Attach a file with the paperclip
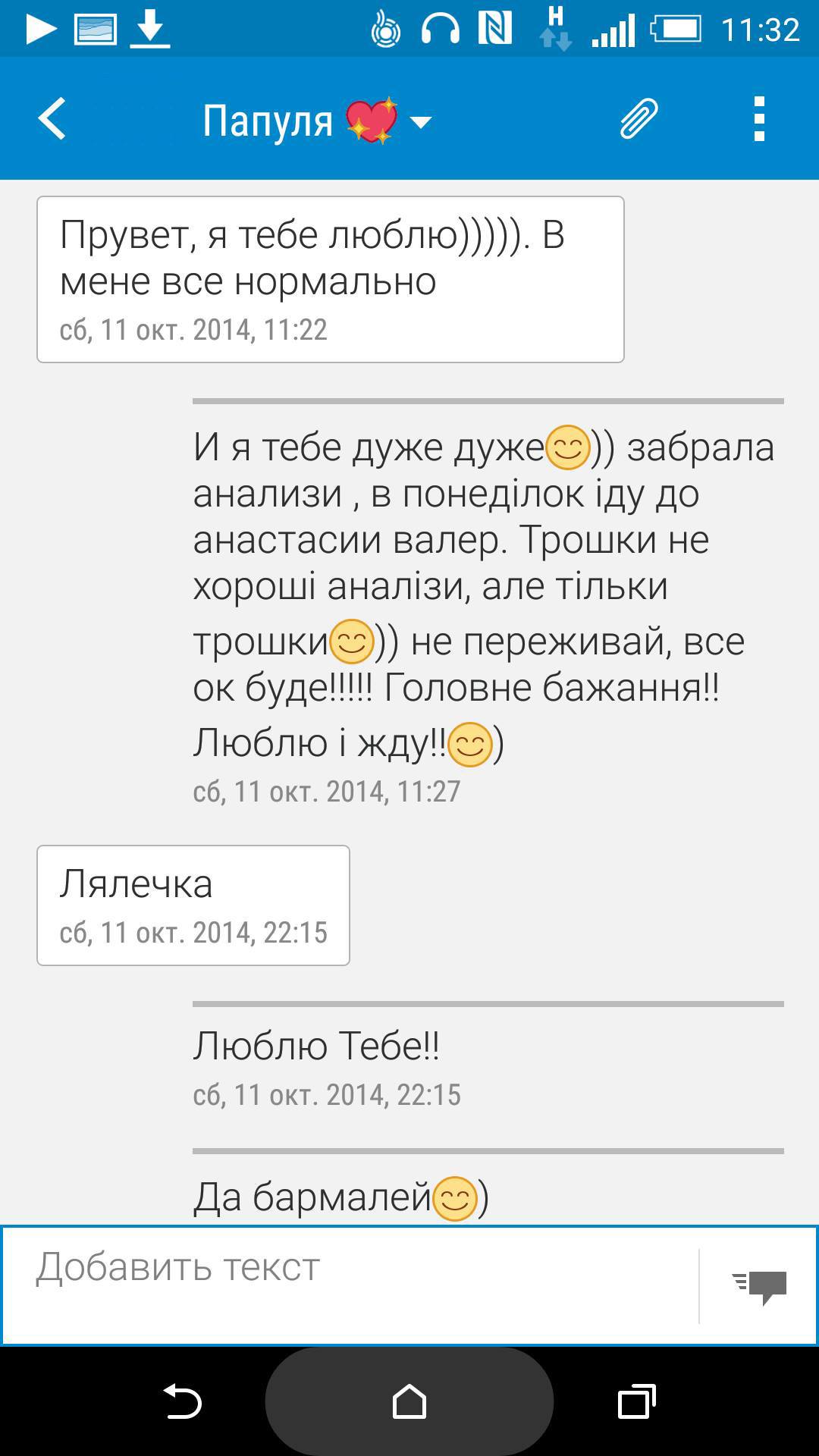 point(639,119)
